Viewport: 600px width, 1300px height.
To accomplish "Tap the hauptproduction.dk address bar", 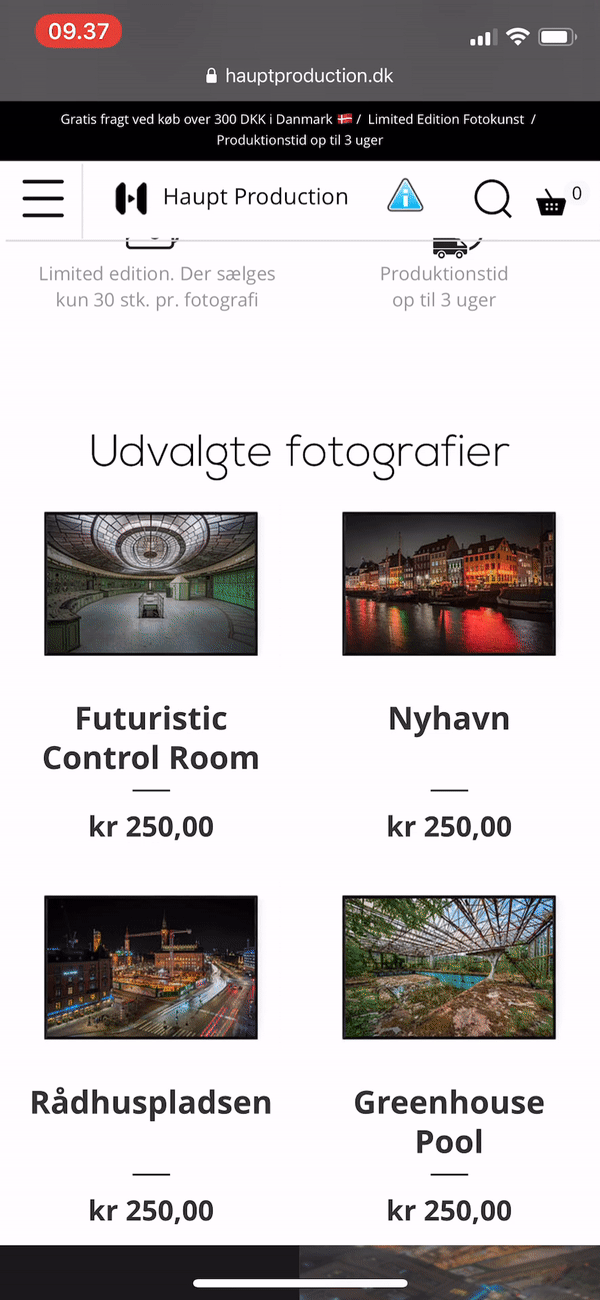I will (x=300, y=76).
